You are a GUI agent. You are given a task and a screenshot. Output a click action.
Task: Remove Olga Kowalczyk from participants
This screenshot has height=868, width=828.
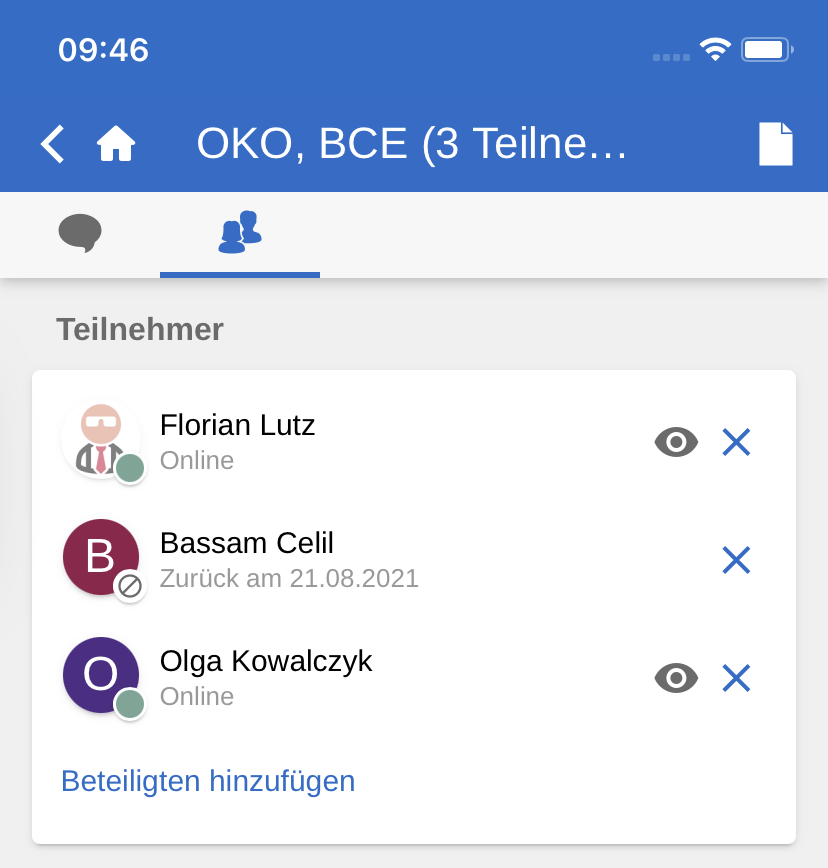tap(736, 678)
